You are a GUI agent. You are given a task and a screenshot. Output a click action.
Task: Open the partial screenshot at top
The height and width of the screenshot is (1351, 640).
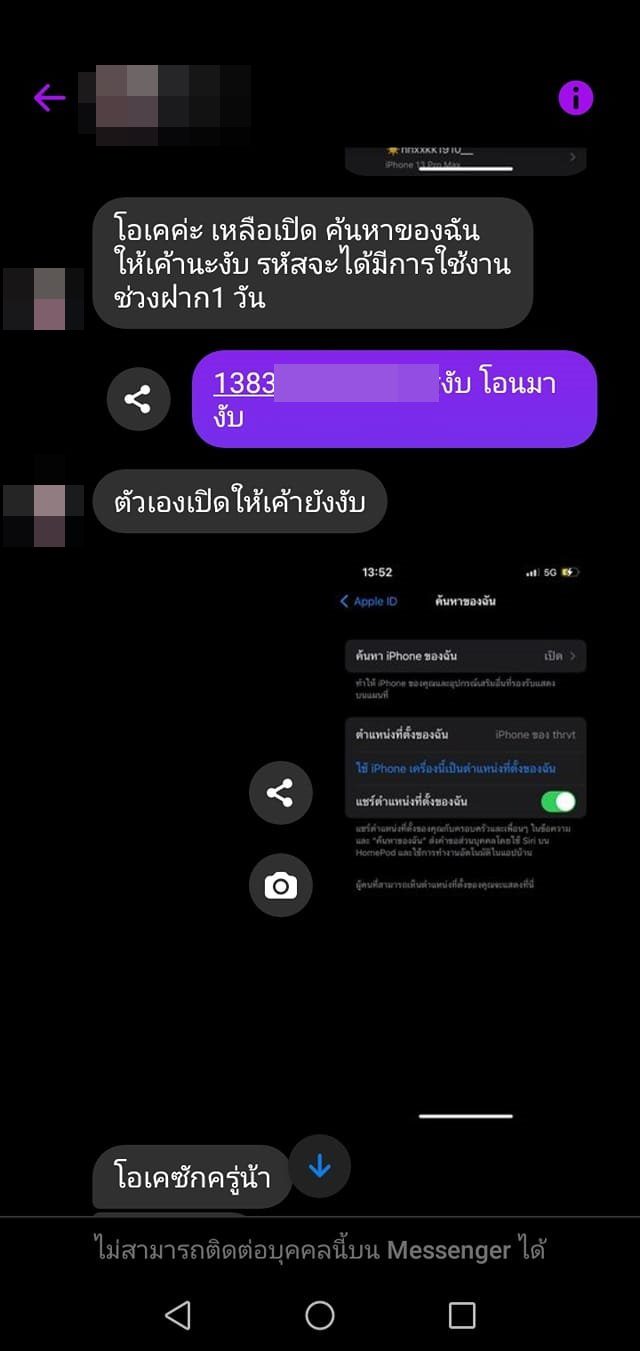point(465,160)
